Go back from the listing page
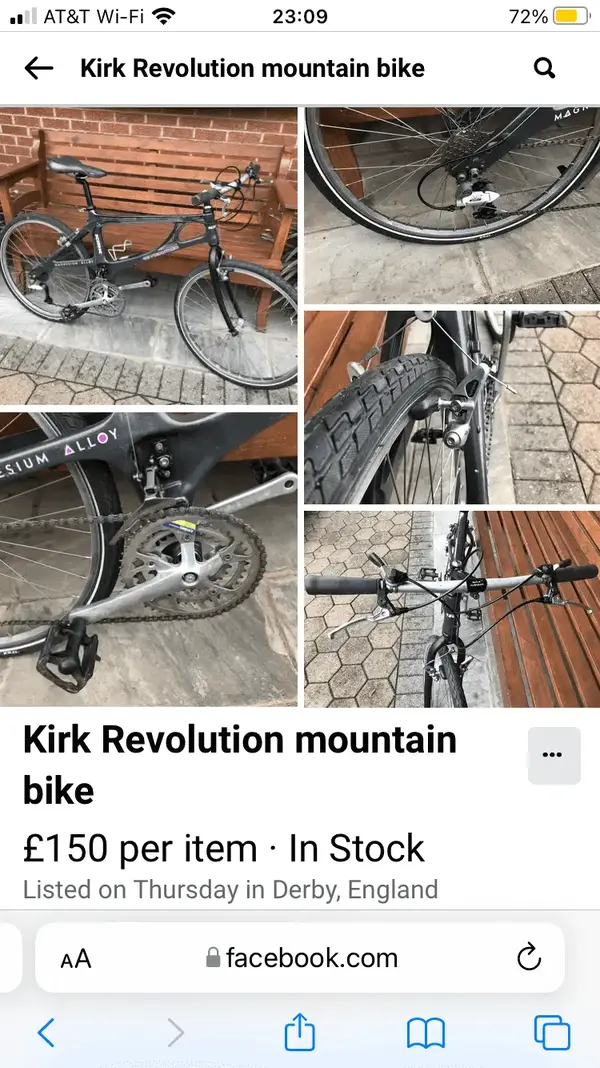600x1068 pixels. click(38, 68)
